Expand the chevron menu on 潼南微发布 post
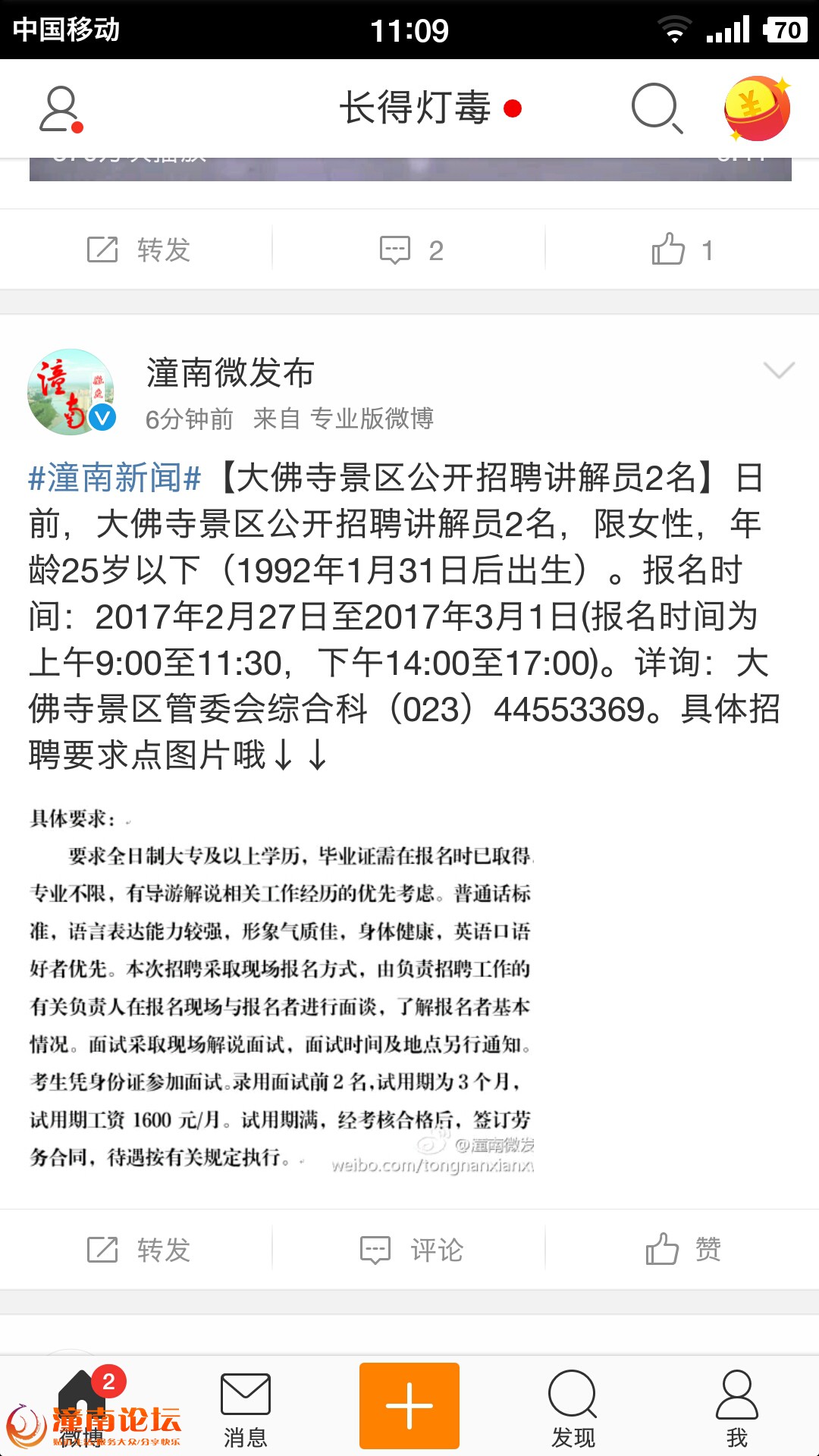The height and width of the screenshot is (1456, 819). tap(779, 370)
